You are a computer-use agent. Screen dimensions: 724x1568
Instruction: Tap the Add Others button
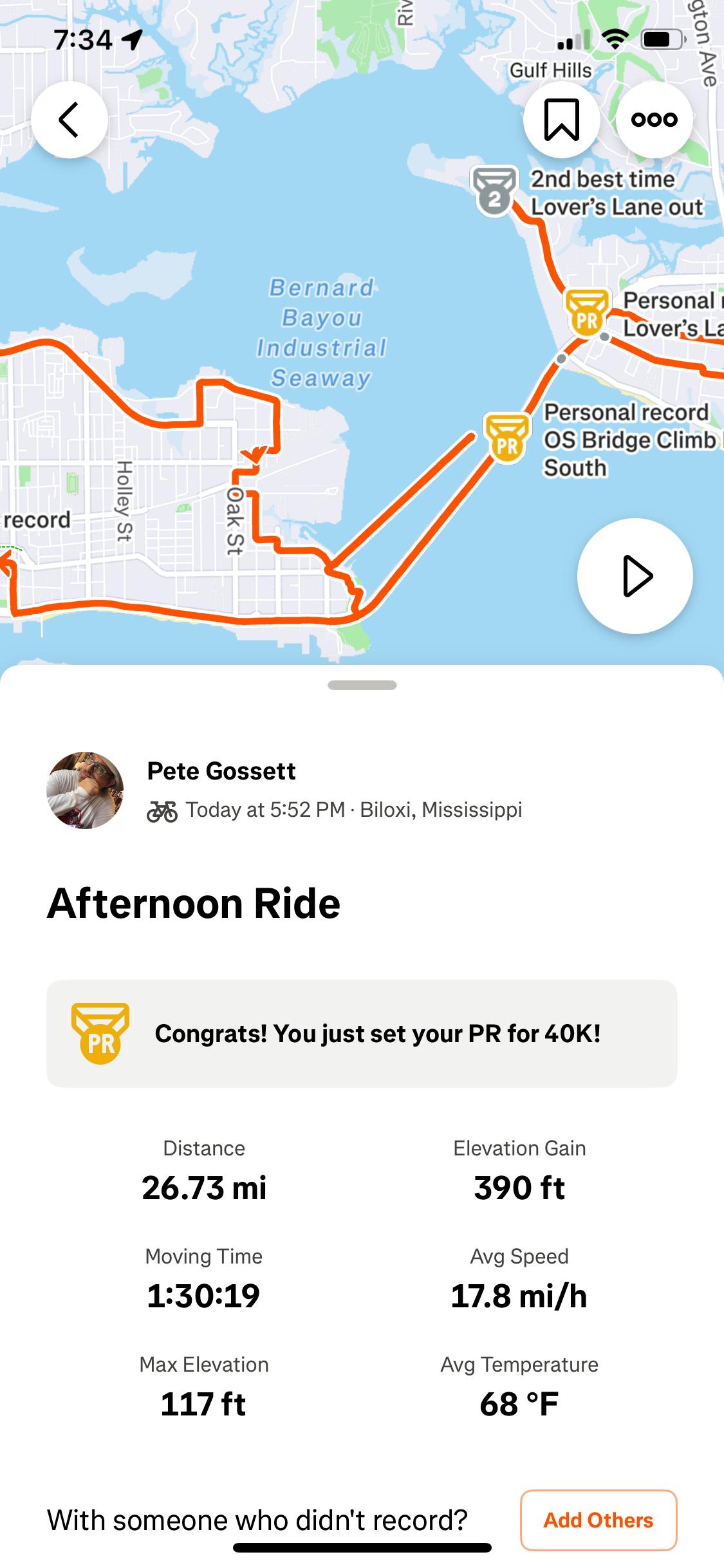598,1520
